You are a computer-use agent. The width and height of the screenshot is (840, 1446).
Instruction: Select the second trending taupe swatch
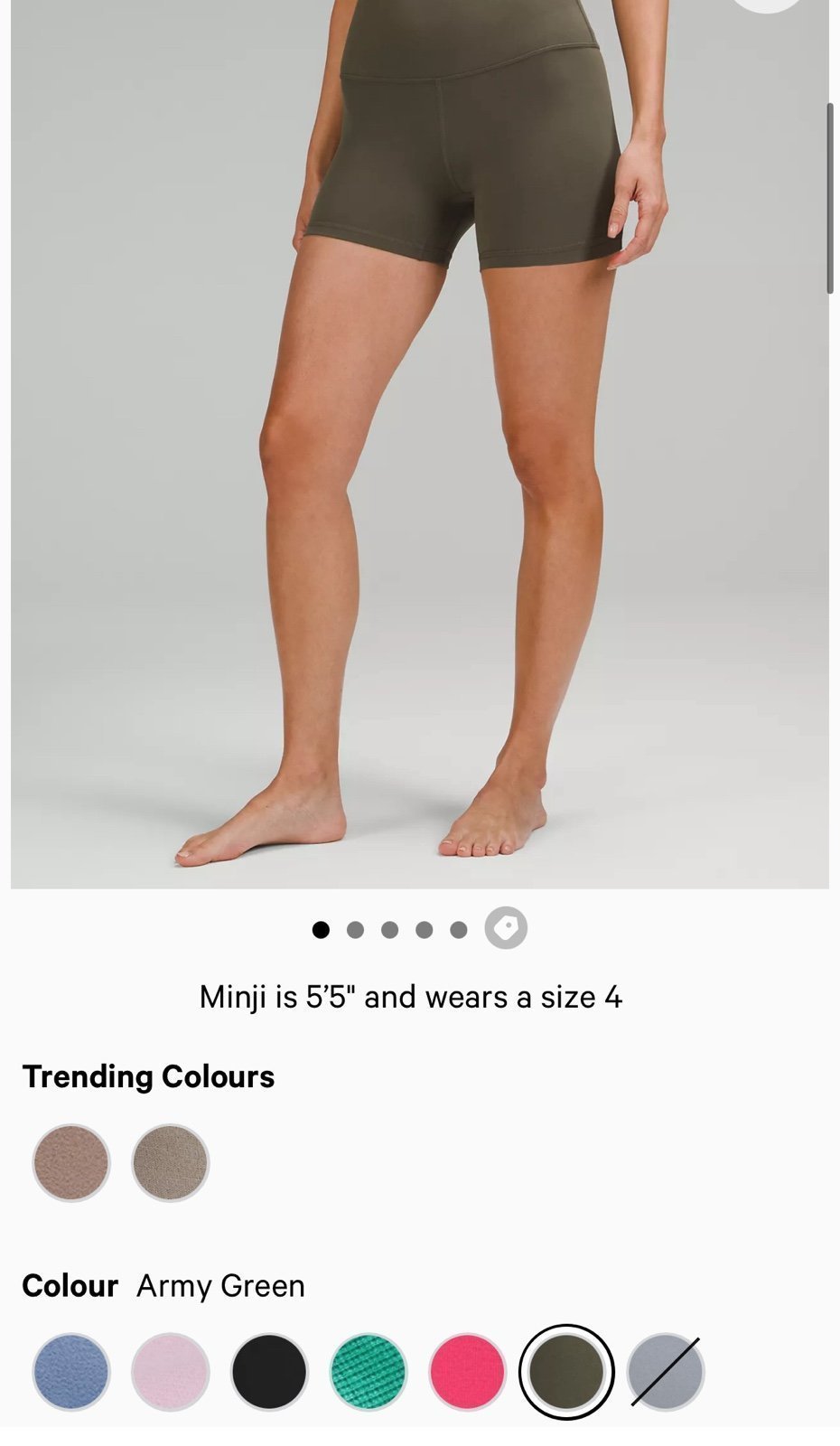pos(170,1163)
